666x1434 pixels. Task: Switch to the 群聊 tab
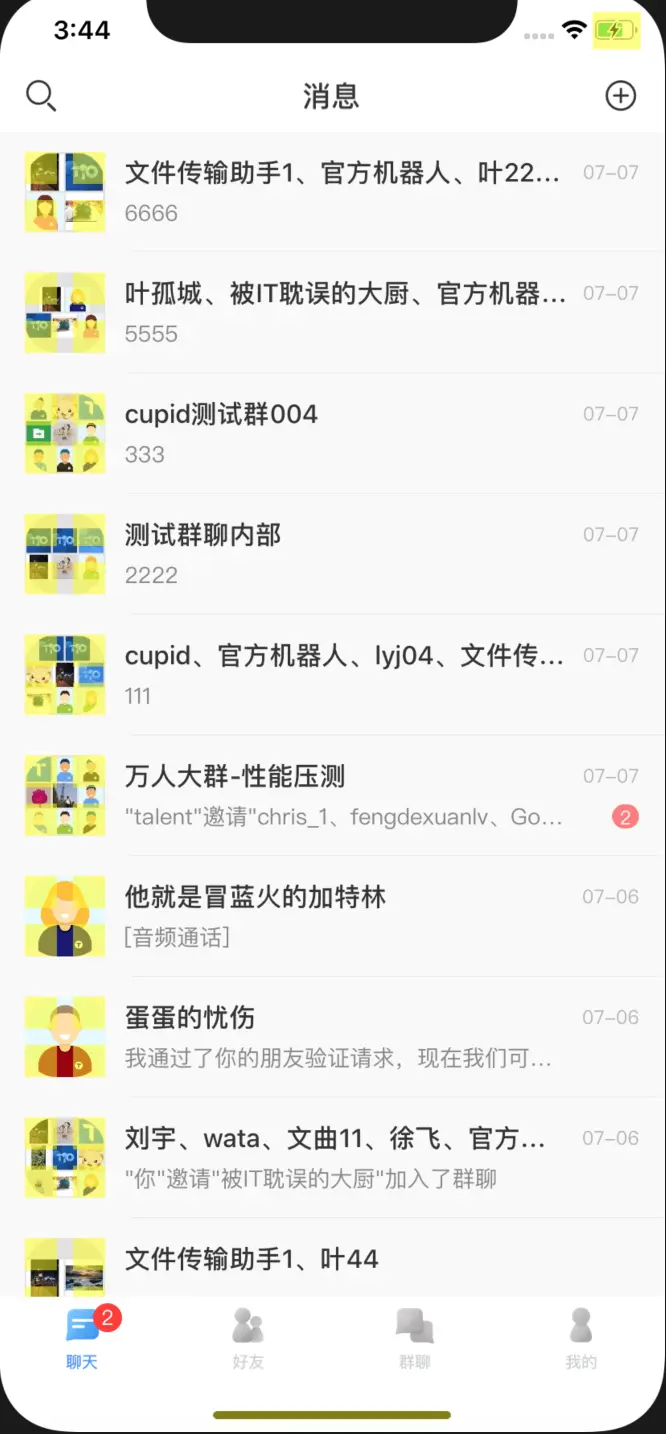(414, 1338)
